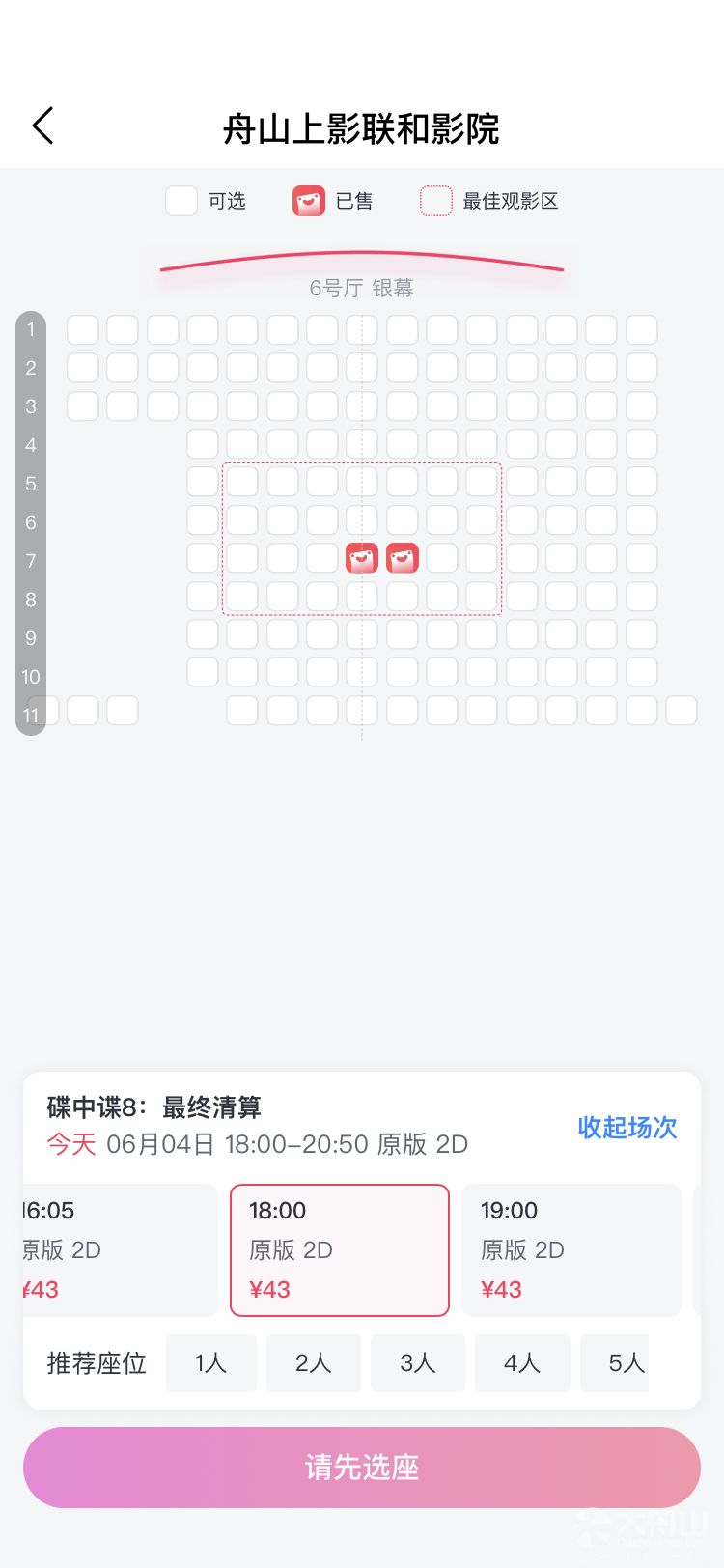Pick recommended seats for 4人
The height and width of the screenshot is (1568, 724).
point(522,1363)
